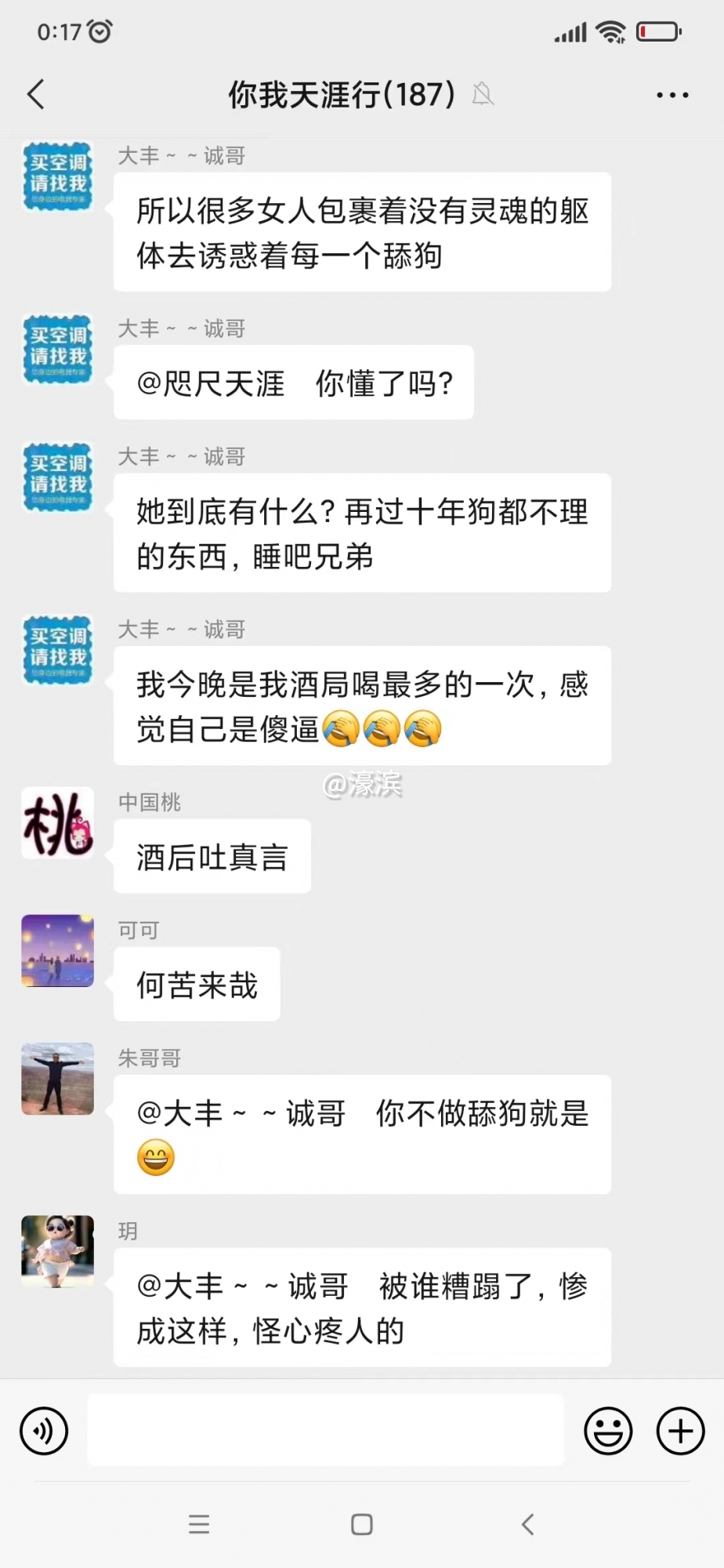Tap the battery indicator icon
The image size is (724, 1568).
pos(658,32)
